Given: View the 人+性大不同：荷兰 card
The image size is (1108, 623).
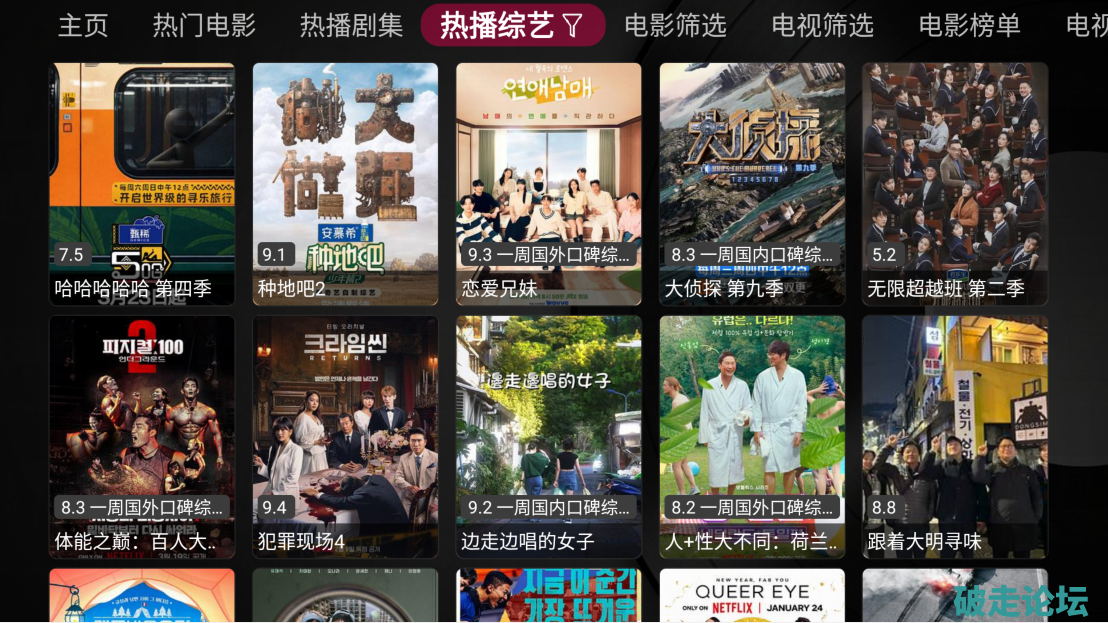Looking at the screenshot, I should click(x=752, y=437).
